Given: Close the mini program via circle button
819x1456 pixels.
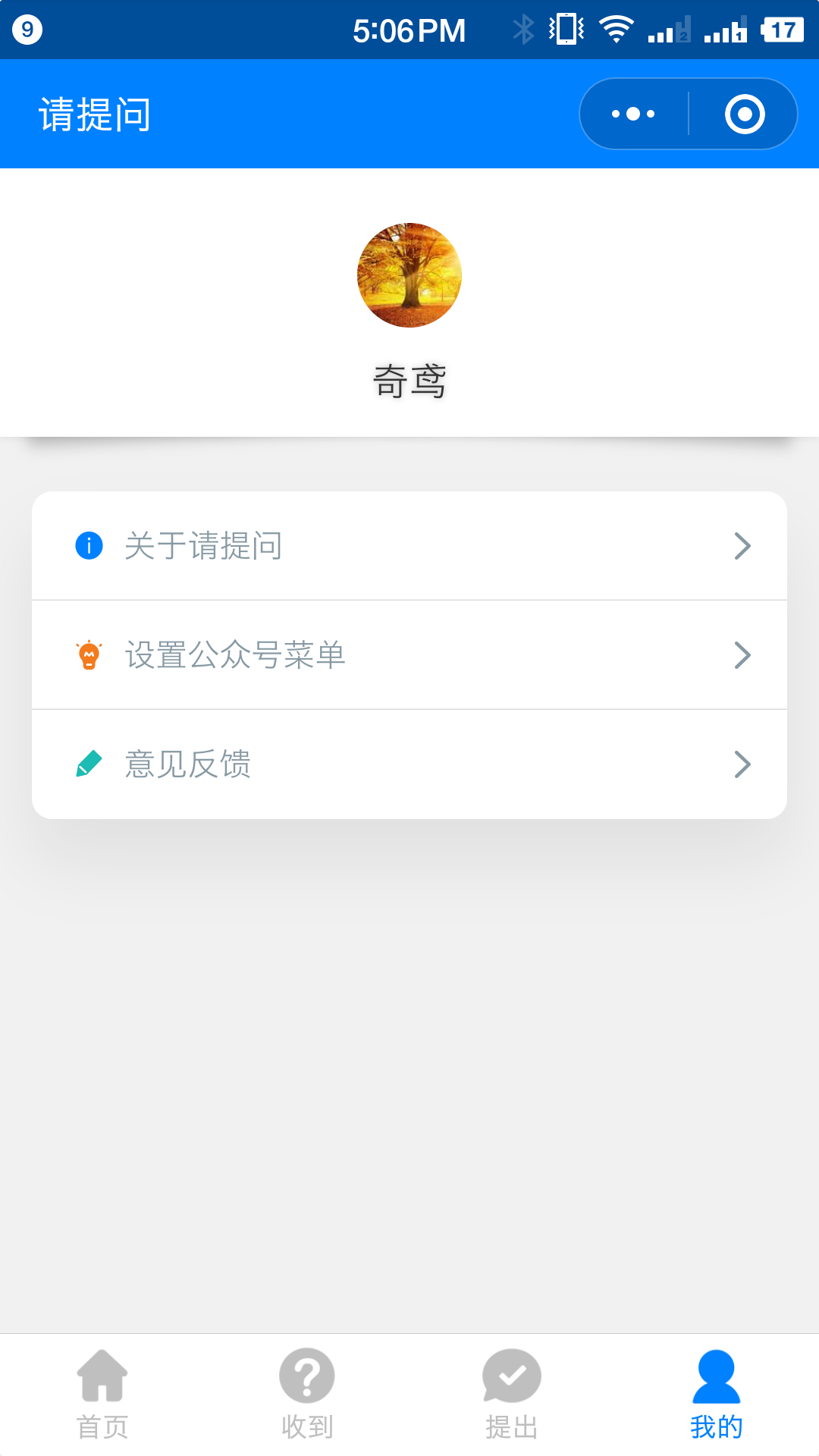Looking at the screenshot, I should coord(745,114).
